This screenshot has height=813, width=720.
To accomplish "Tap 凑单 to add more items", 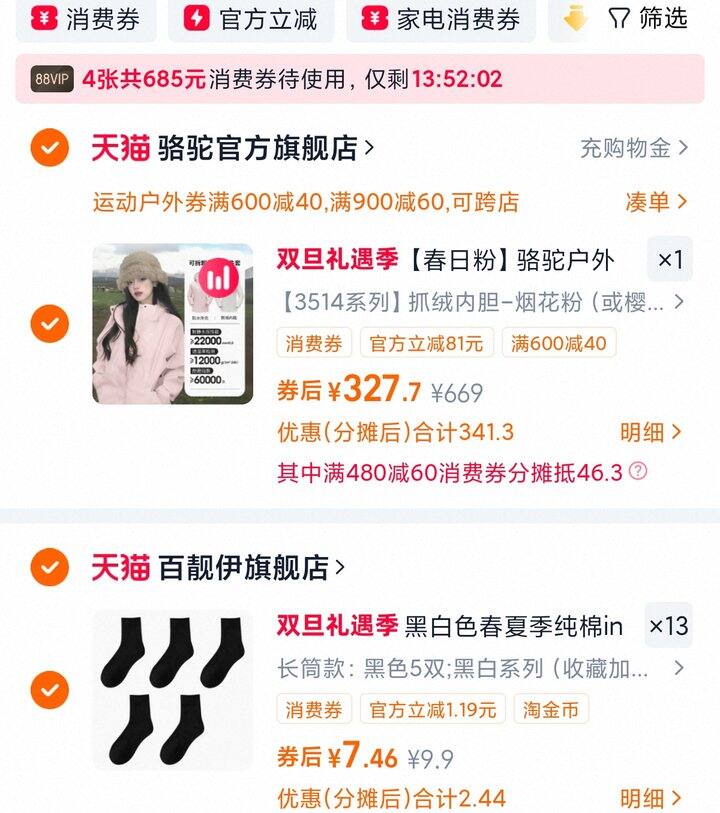I will tap(656, 202).
